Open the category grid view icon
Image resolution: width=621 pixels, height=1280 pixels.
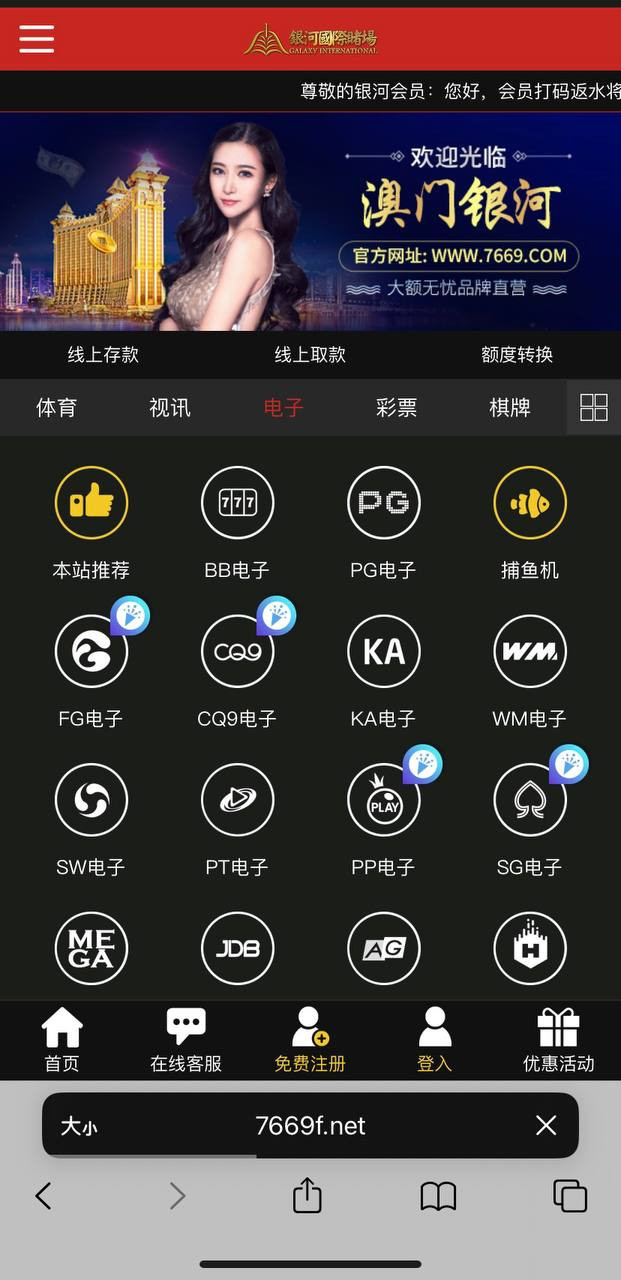tap(593, 408)
